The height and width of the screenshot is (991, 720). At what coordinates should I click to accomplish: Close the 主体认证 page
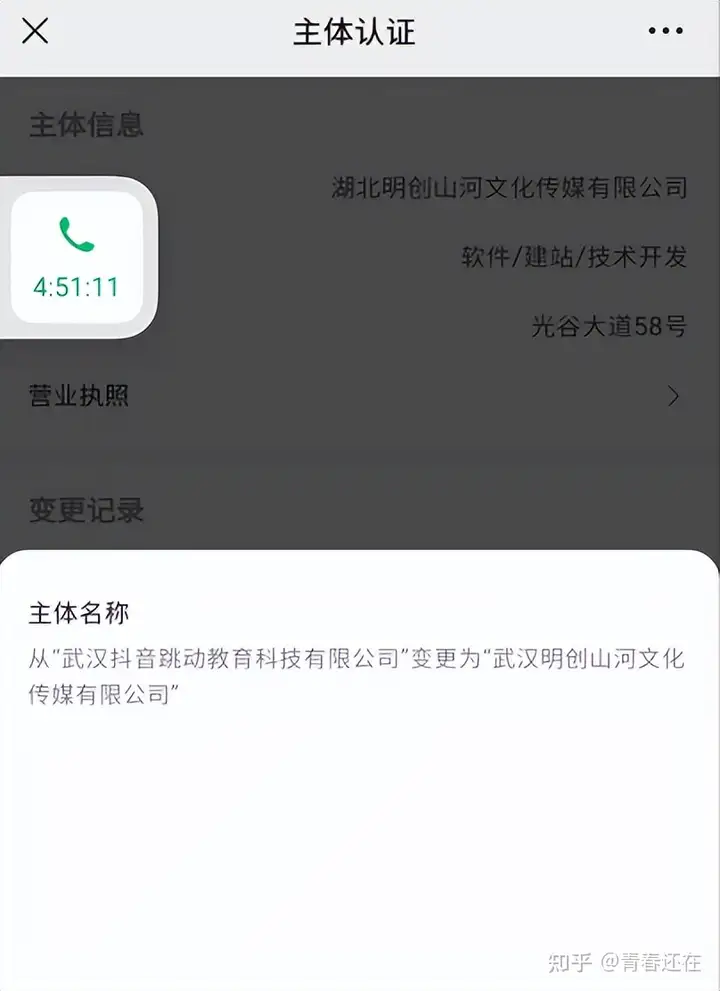[x=35, y=31]
